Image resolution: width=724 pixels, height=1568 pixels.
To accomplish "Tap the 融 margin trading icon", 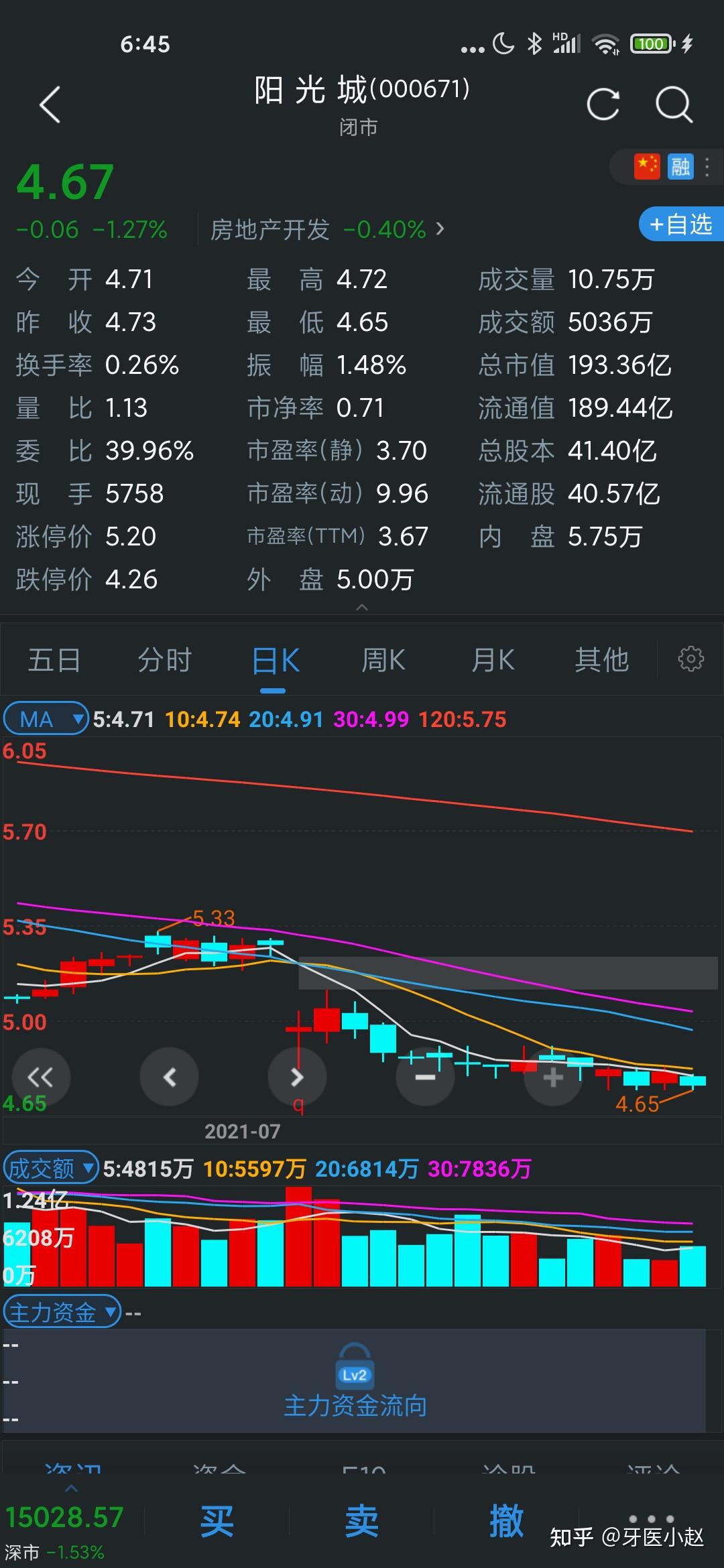I will [681, 167].
